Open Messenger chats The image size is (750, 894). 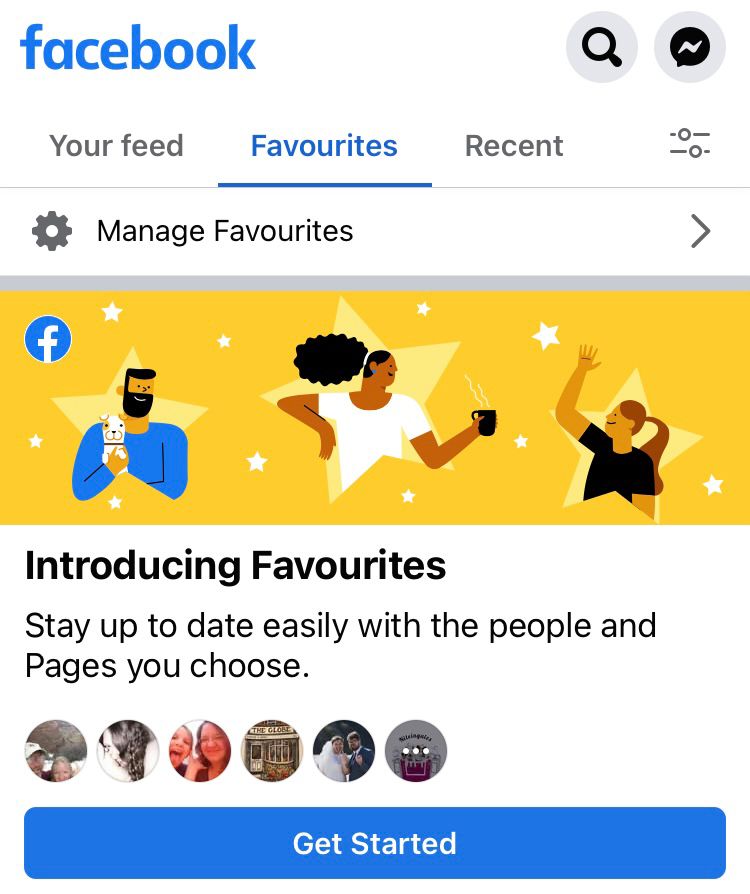click(x=689, y=47)
